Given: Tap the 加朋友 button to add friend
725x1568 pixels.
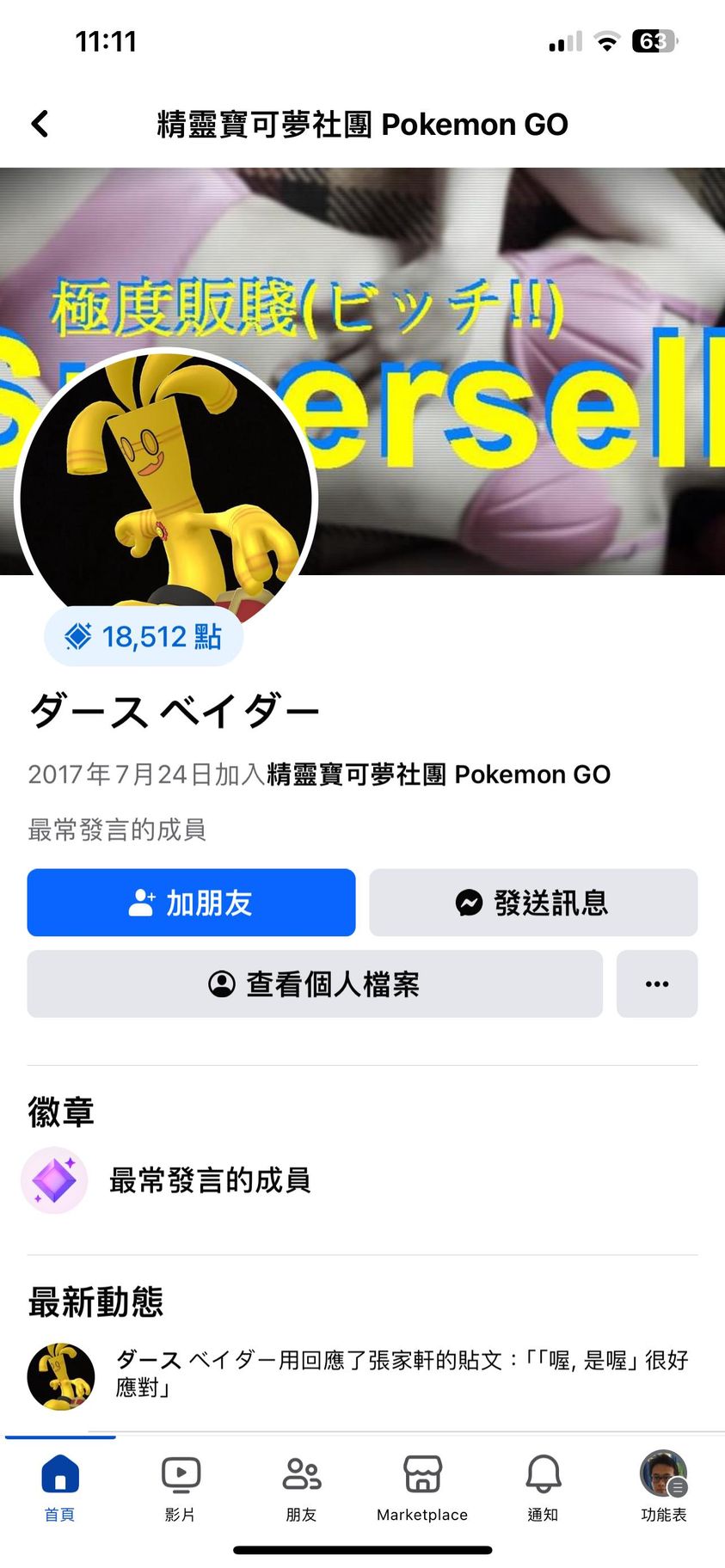Looking at the screenshot, I should coord(191,903).
